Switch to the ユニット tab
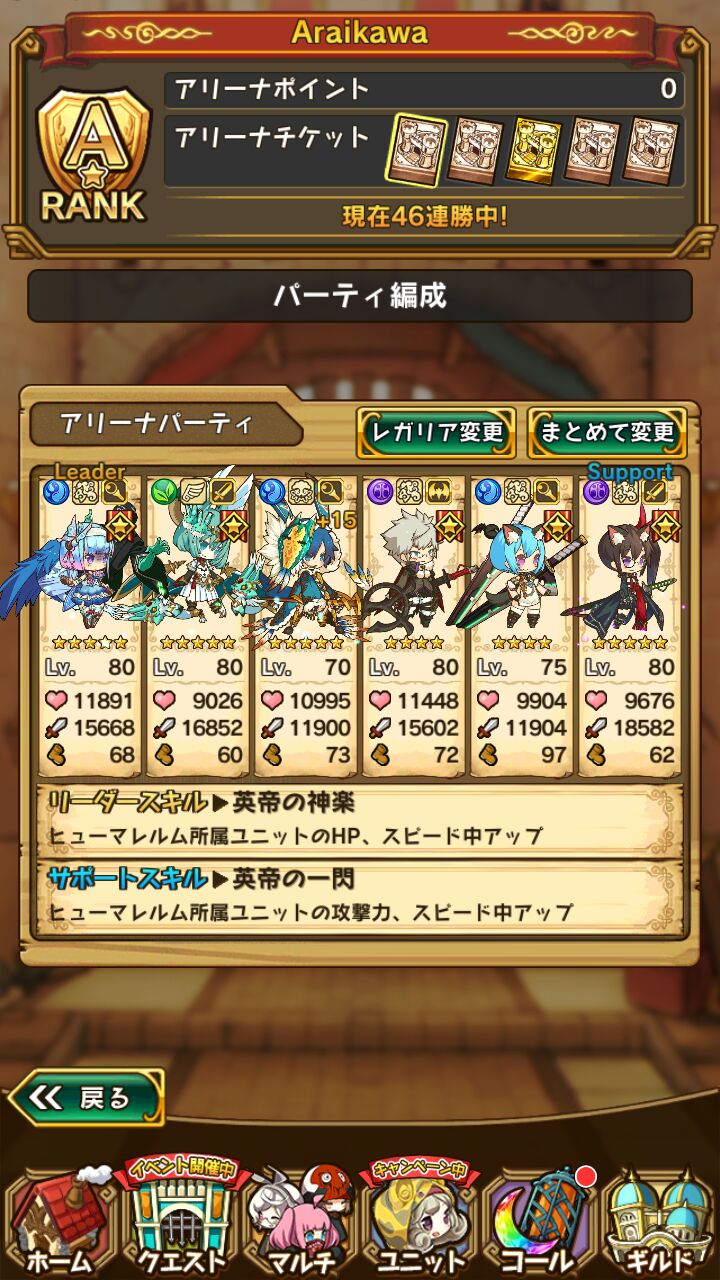The height and width of the screenshot is (1280, 720). coord(420,1220)
